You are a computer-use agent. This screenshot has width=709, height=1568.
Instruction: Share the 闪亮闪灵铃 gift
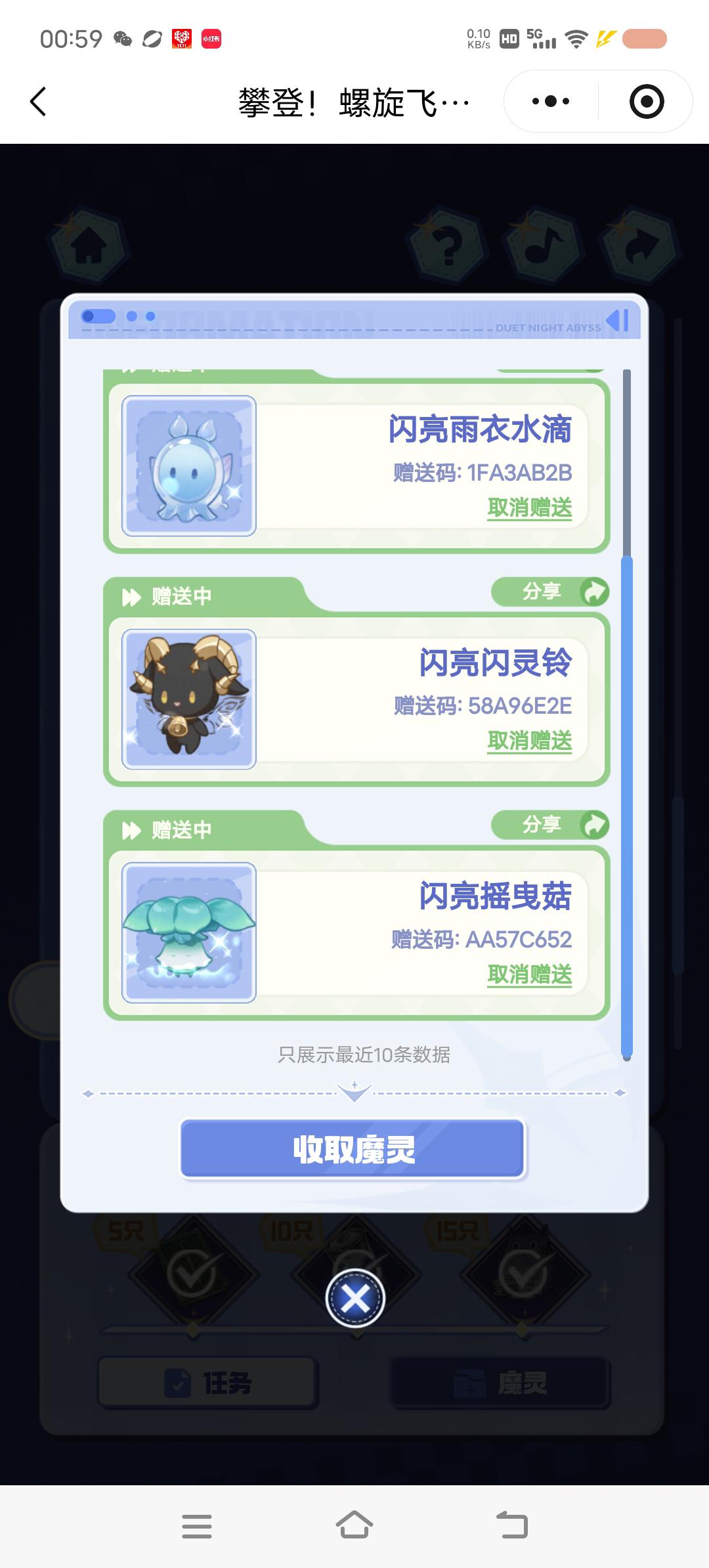(550, 592)
